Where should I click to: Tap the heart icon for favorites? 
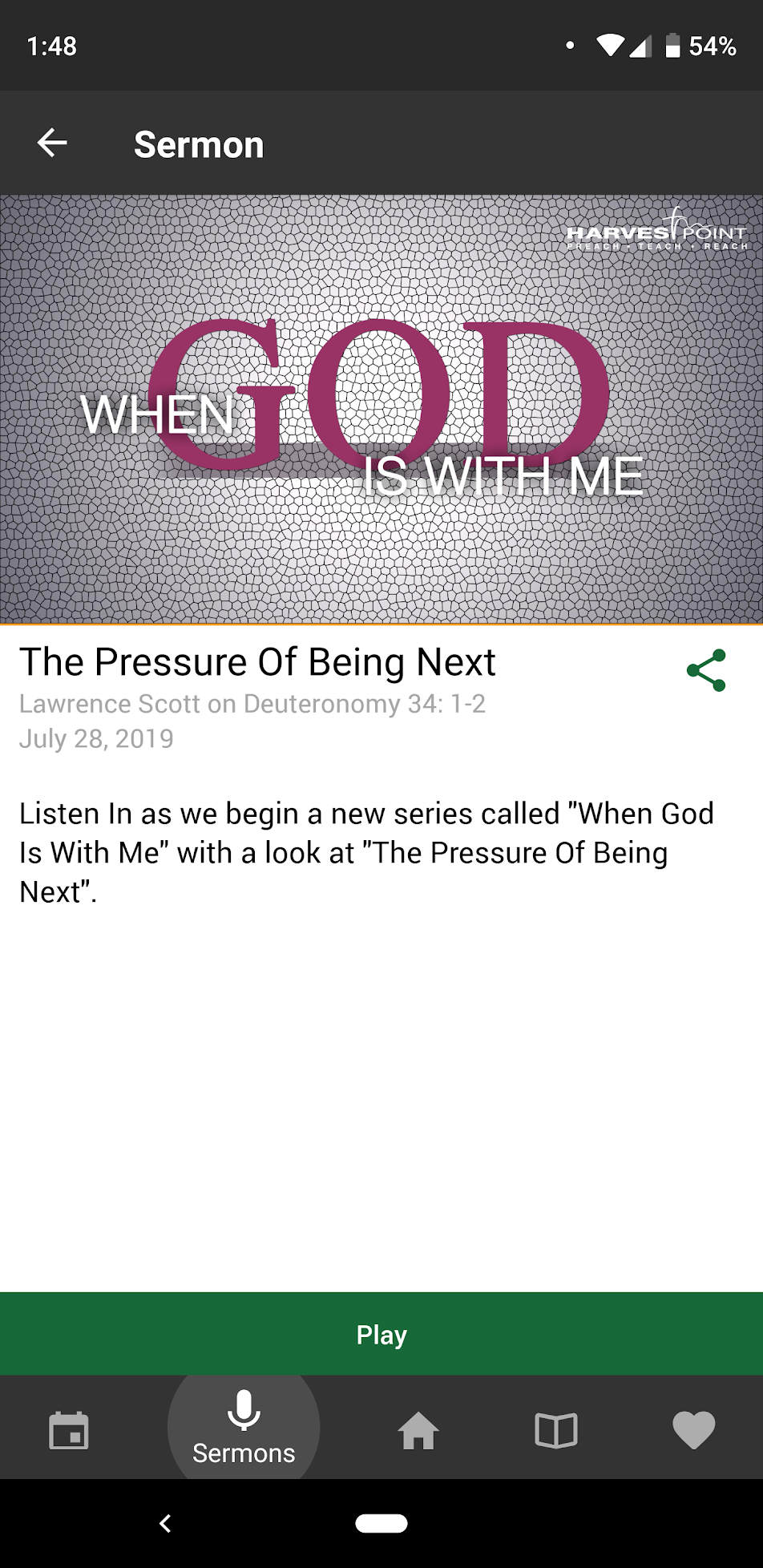coord(692,1429)
